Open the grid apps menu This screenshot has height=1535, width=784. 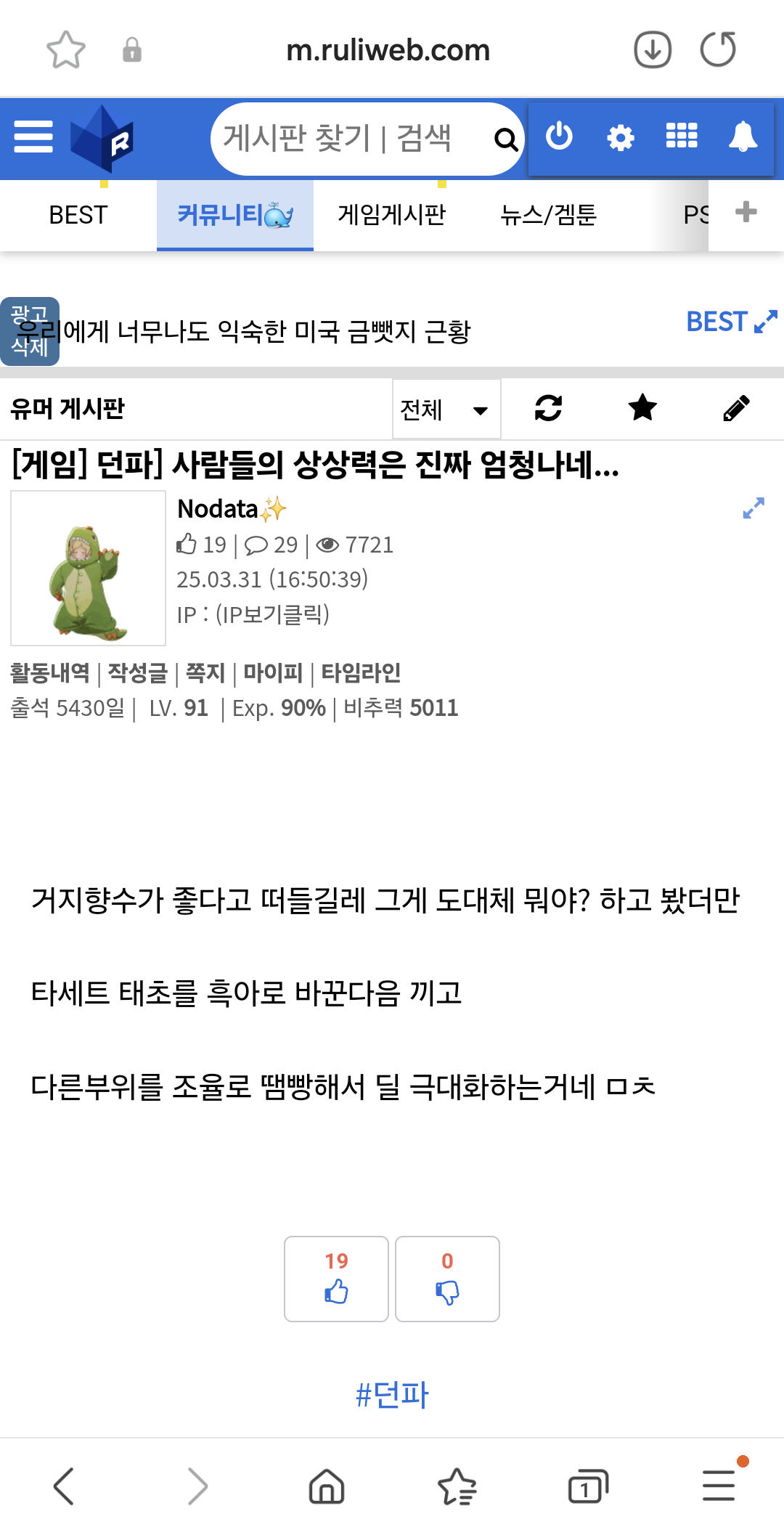[682, 137]
